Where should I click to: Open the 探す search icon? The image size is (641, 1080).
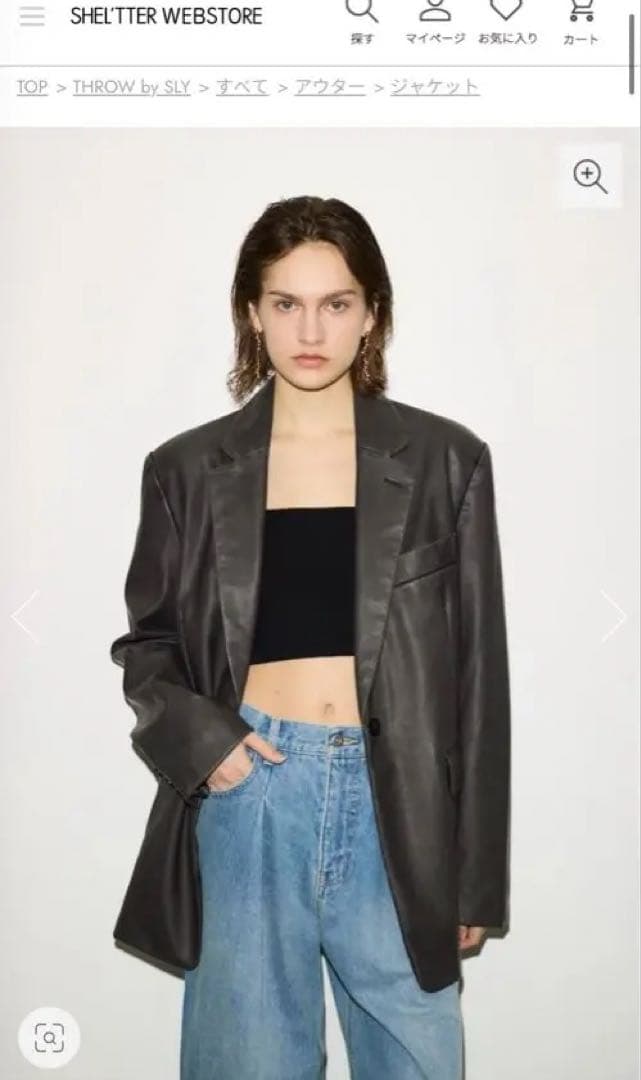[x=361, y=18]
